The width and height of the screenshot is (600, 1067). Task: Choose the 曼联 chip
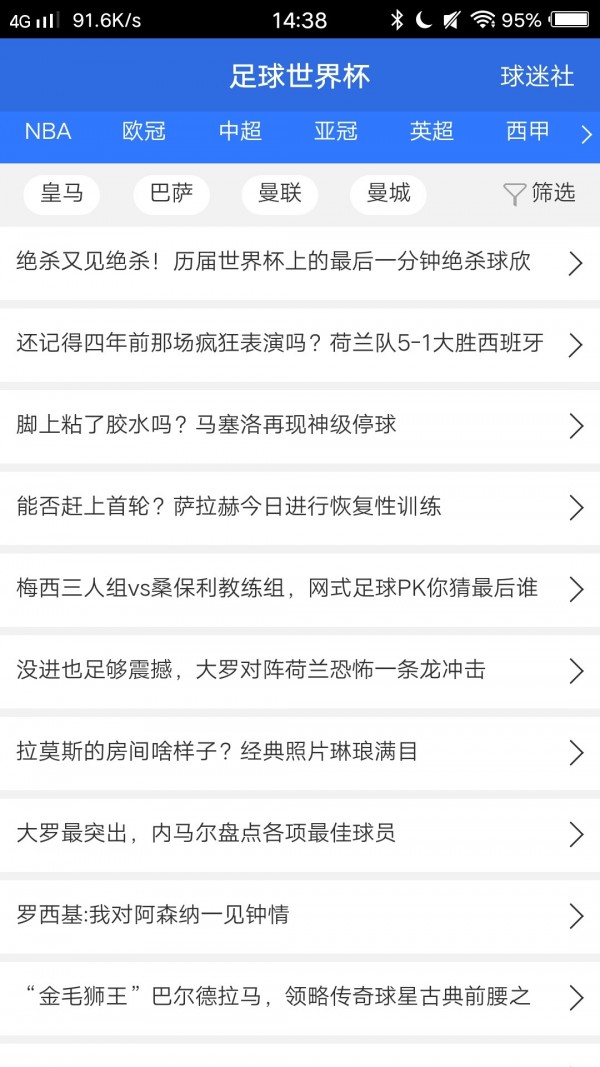[280, 194]
